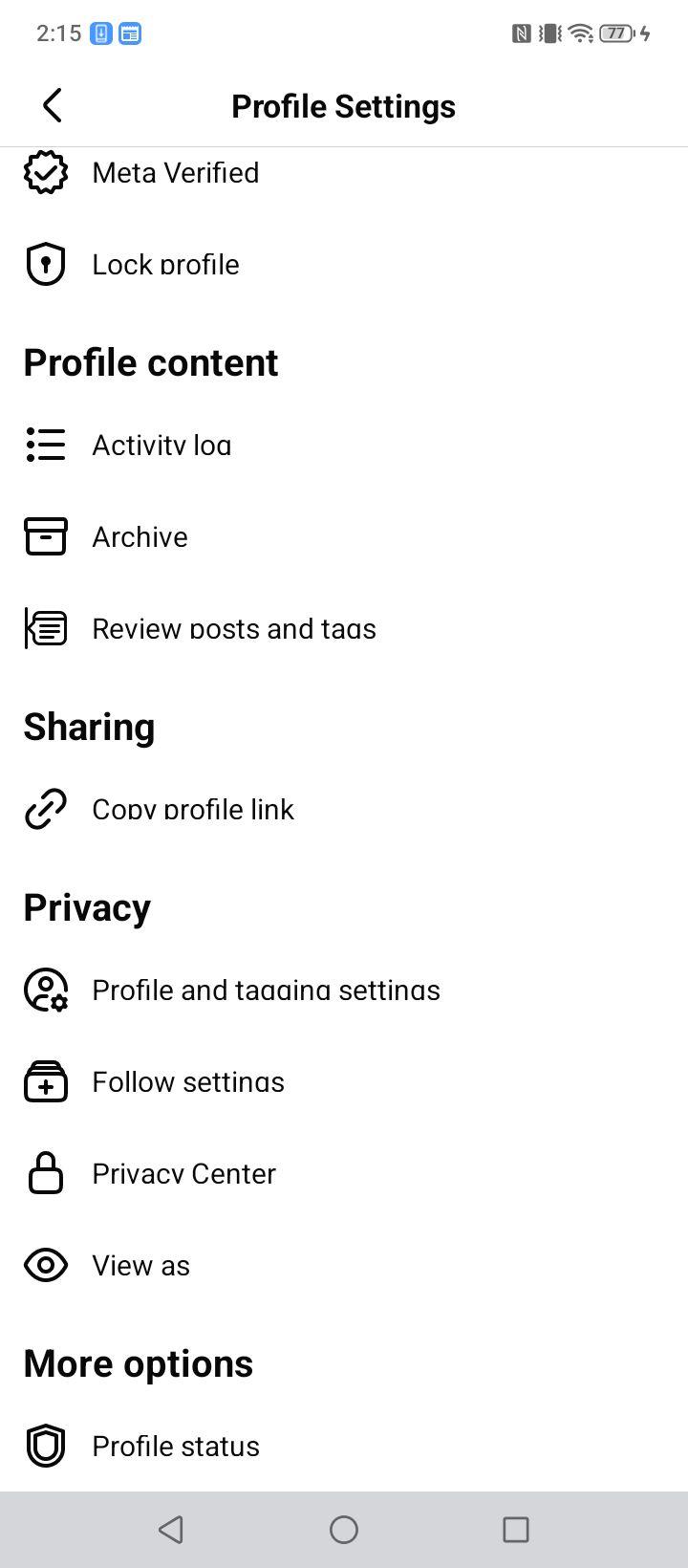Open Profile and tagging settings
The image size is (688, 1568).
(344, 990)
